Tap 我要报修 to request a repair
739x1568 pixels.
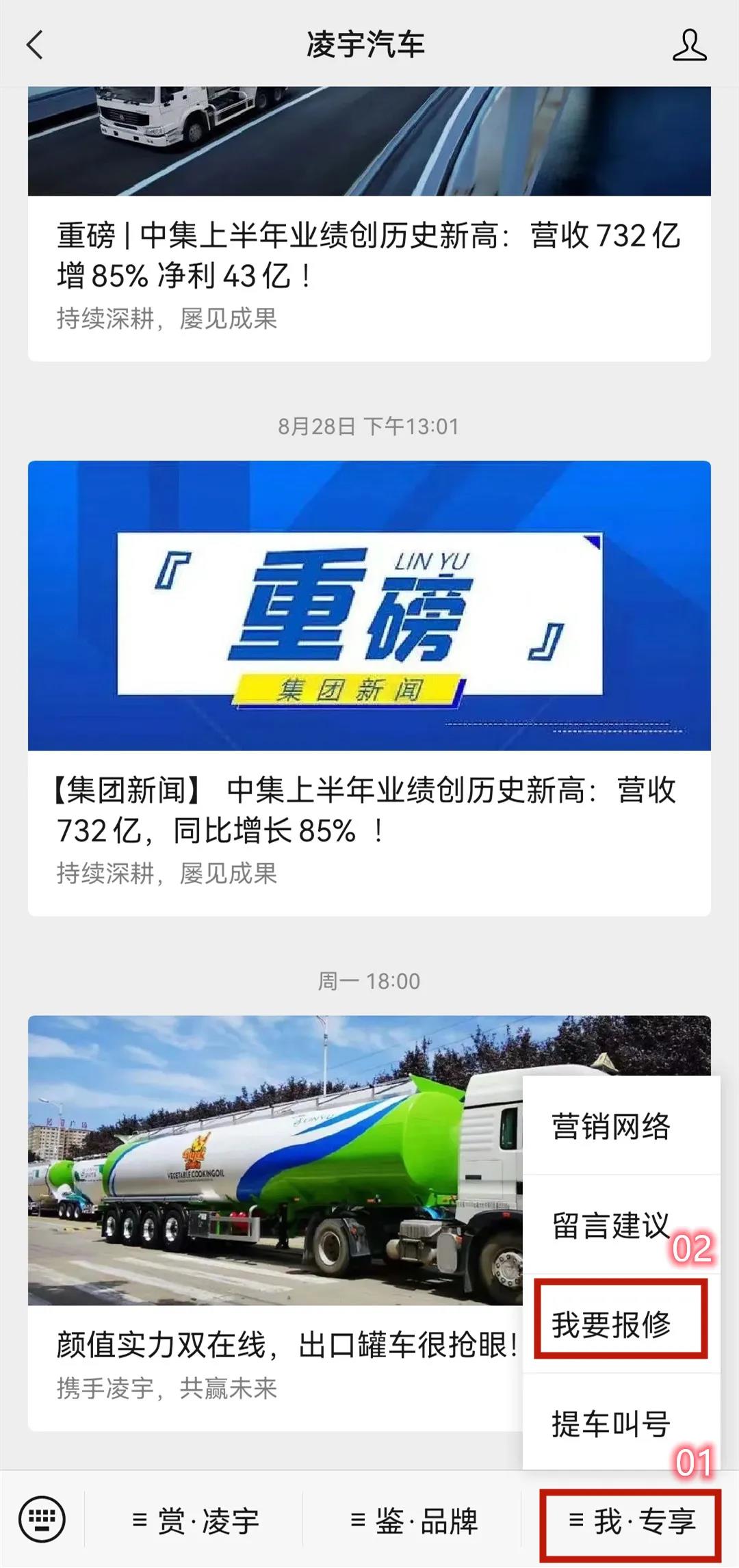(611, 1324)
